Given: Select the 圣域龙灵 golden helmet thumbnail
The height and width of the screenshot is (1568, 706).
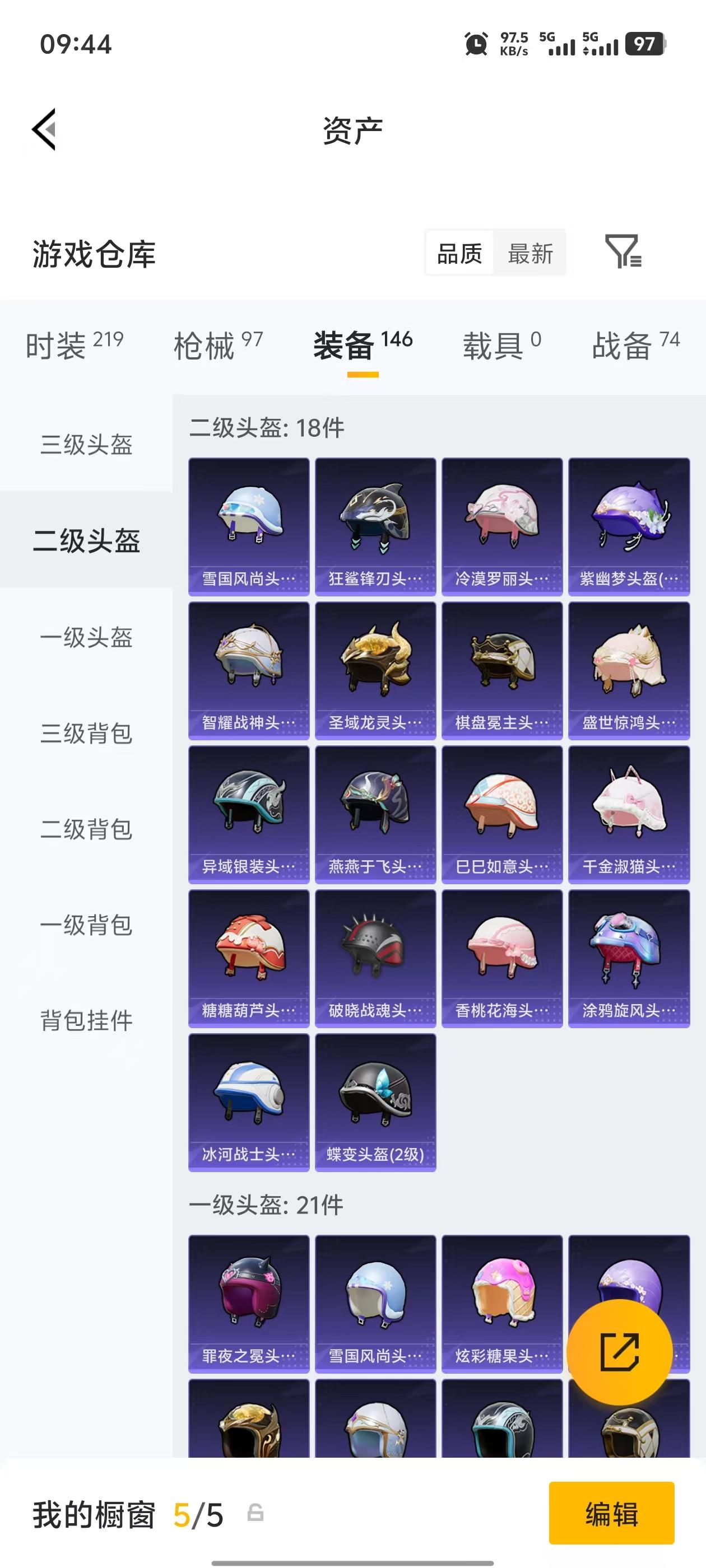Looking at the screenshot, I should [x=375, y=666].
